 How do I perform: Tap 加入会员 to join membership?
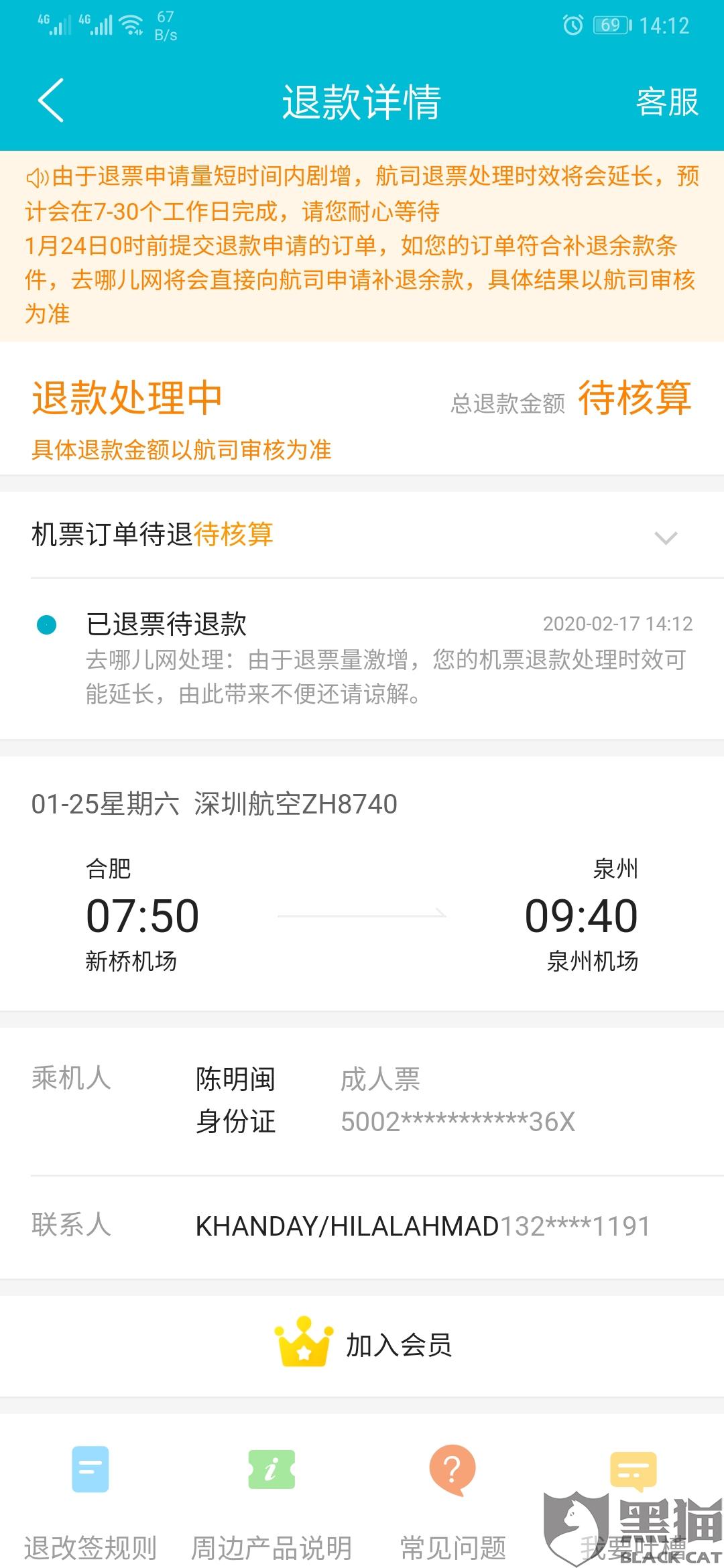click(x=362, y=1344)
